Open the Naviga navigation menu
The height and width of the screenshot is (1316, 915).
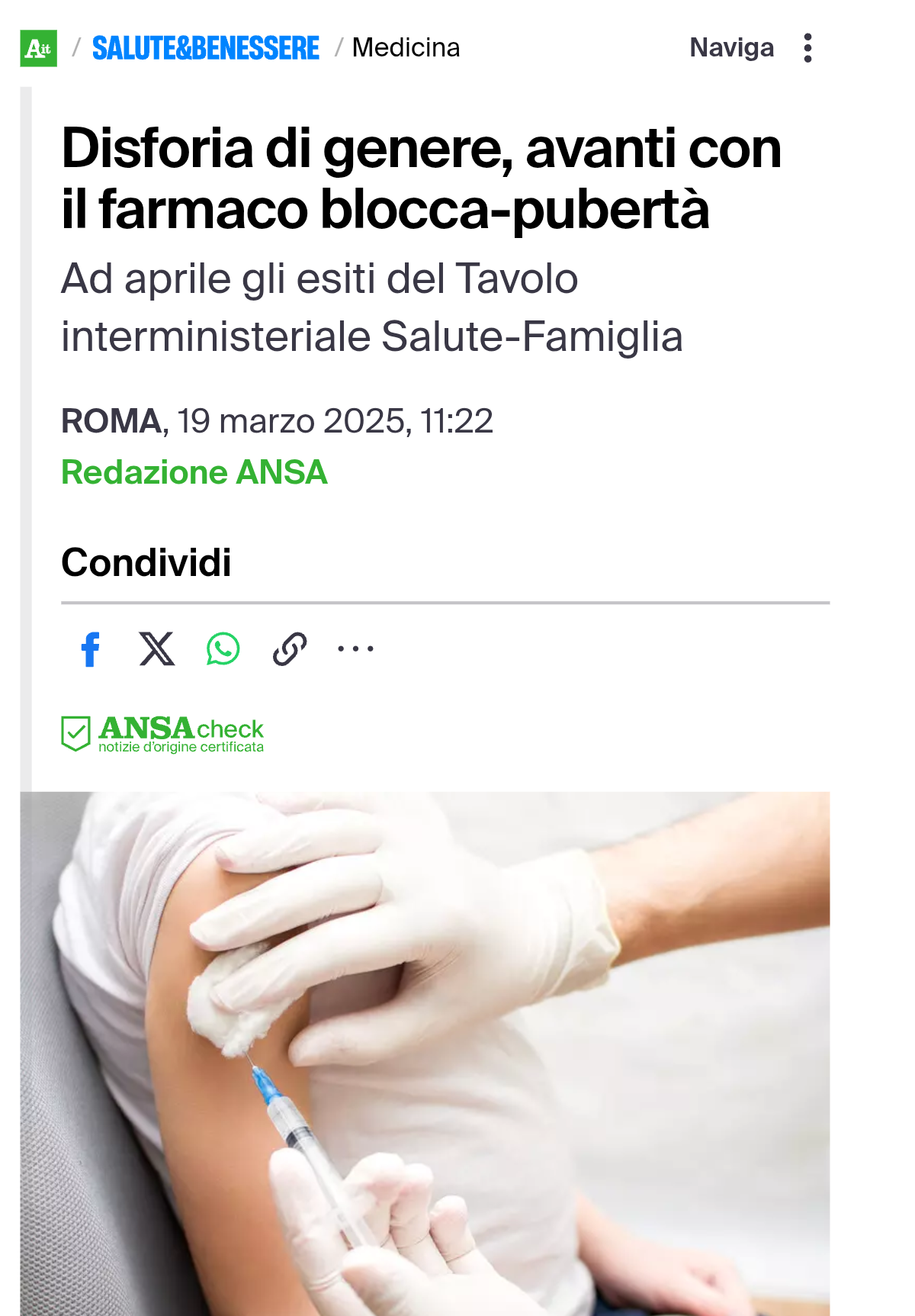coord(730,47)
